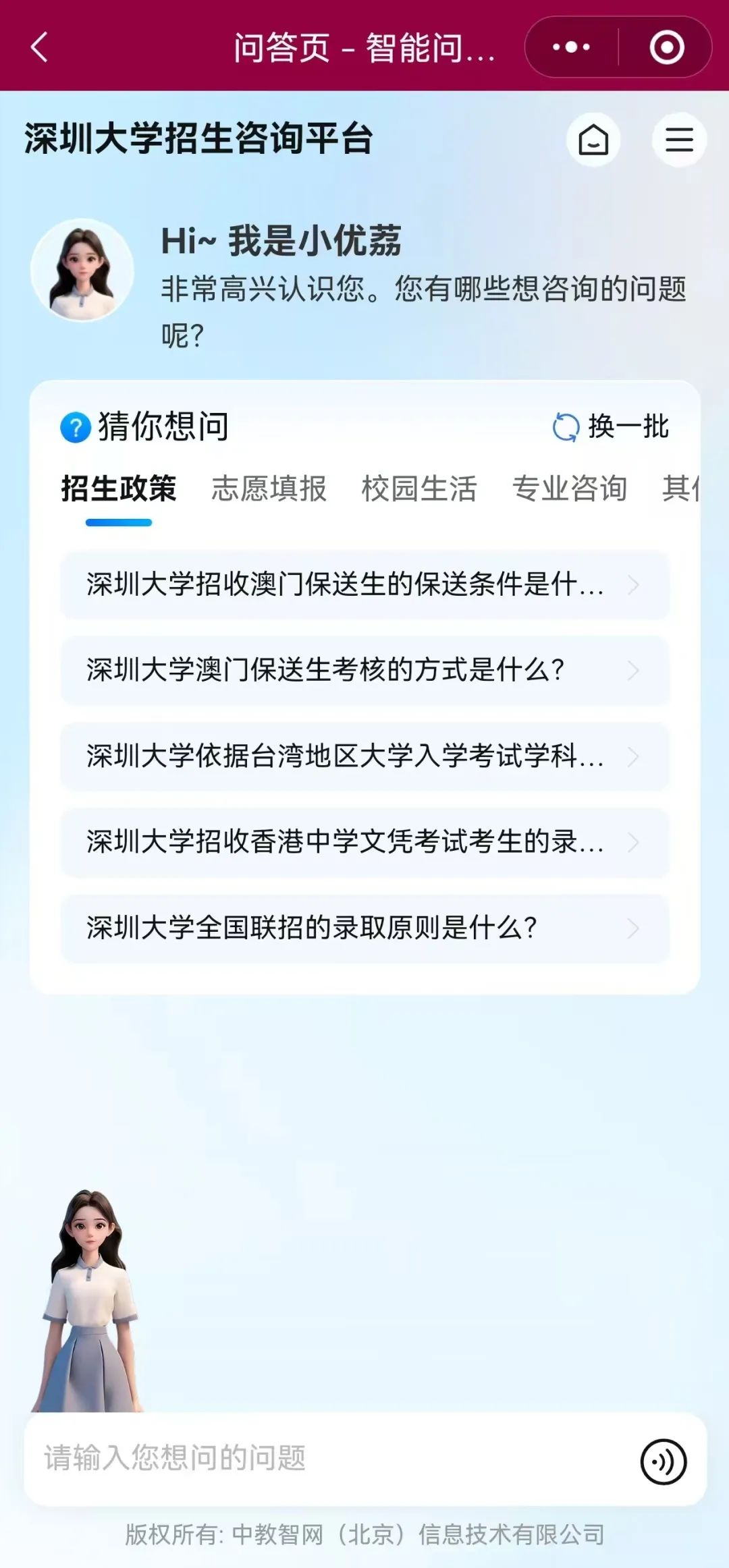Image resolution: width=729 pixels, height=1568 pixels.
Task: Open the home icon beside the platform title
Action: point(593,140)
